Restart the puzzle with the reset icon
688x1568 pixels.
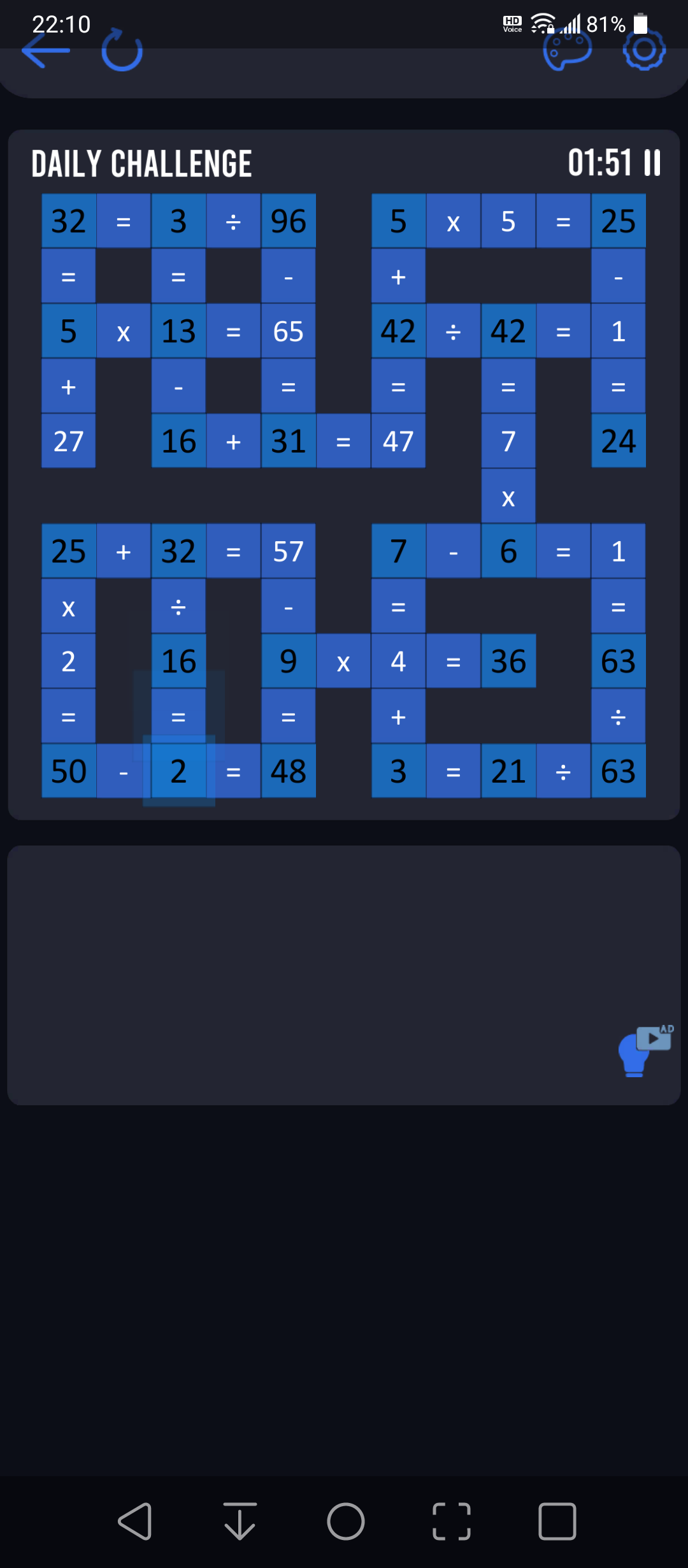point(122,50)
